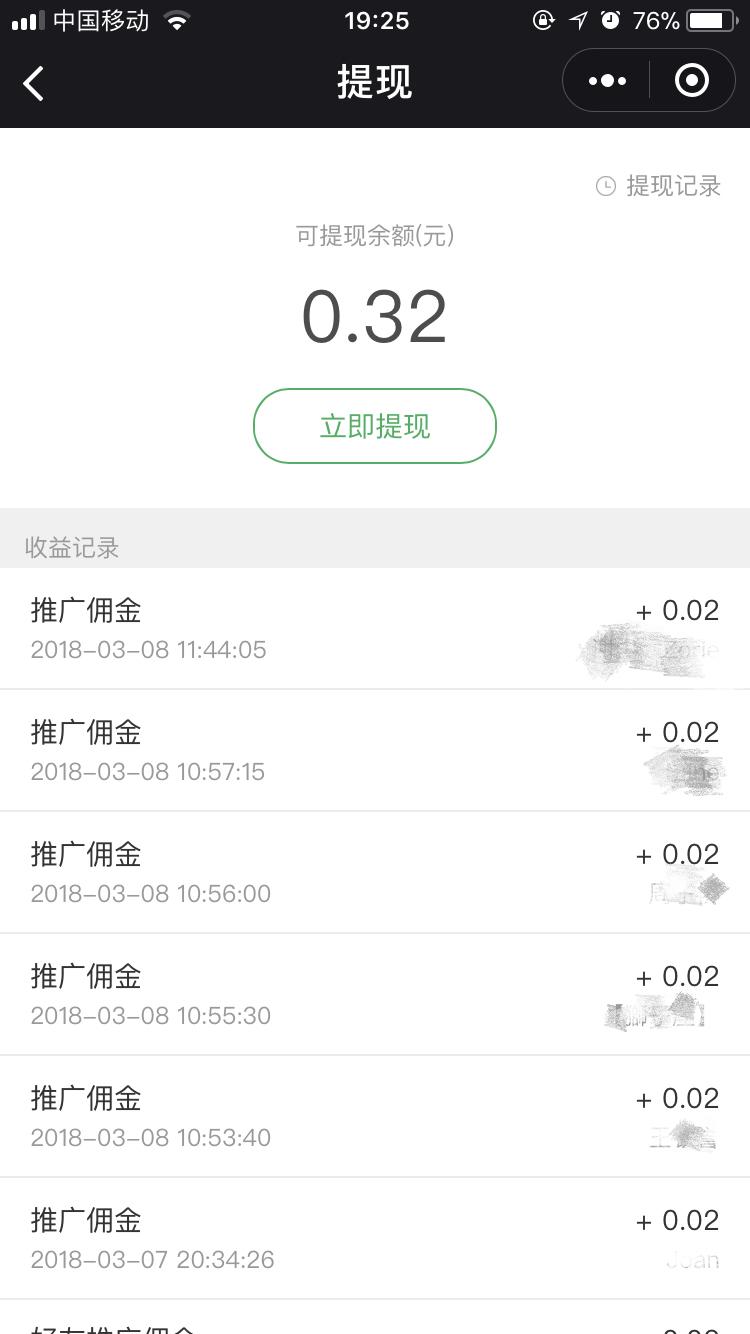Tap the 立即提现 button

coord(375,426)
